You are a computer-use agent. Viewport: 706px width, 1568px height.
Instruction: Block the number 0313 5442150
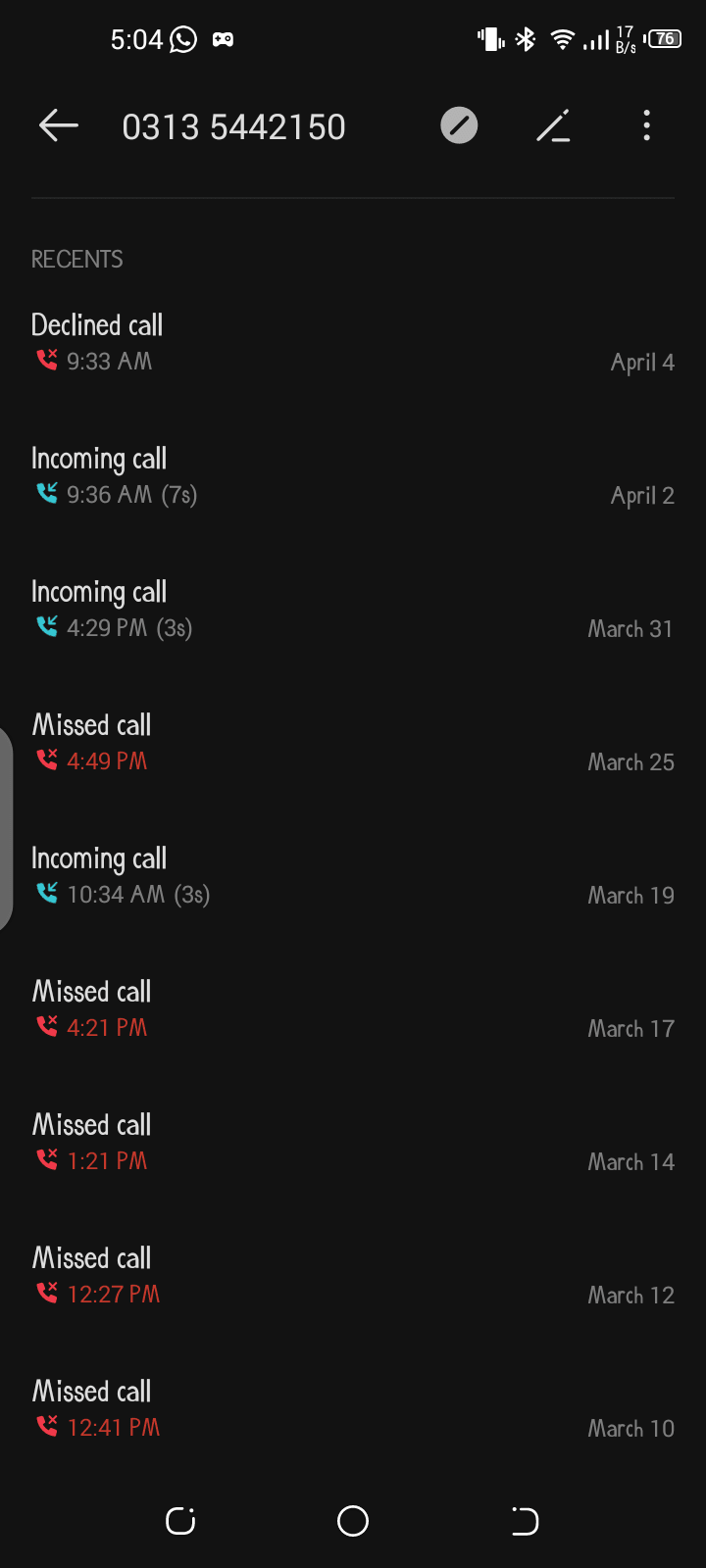point(459,125)
